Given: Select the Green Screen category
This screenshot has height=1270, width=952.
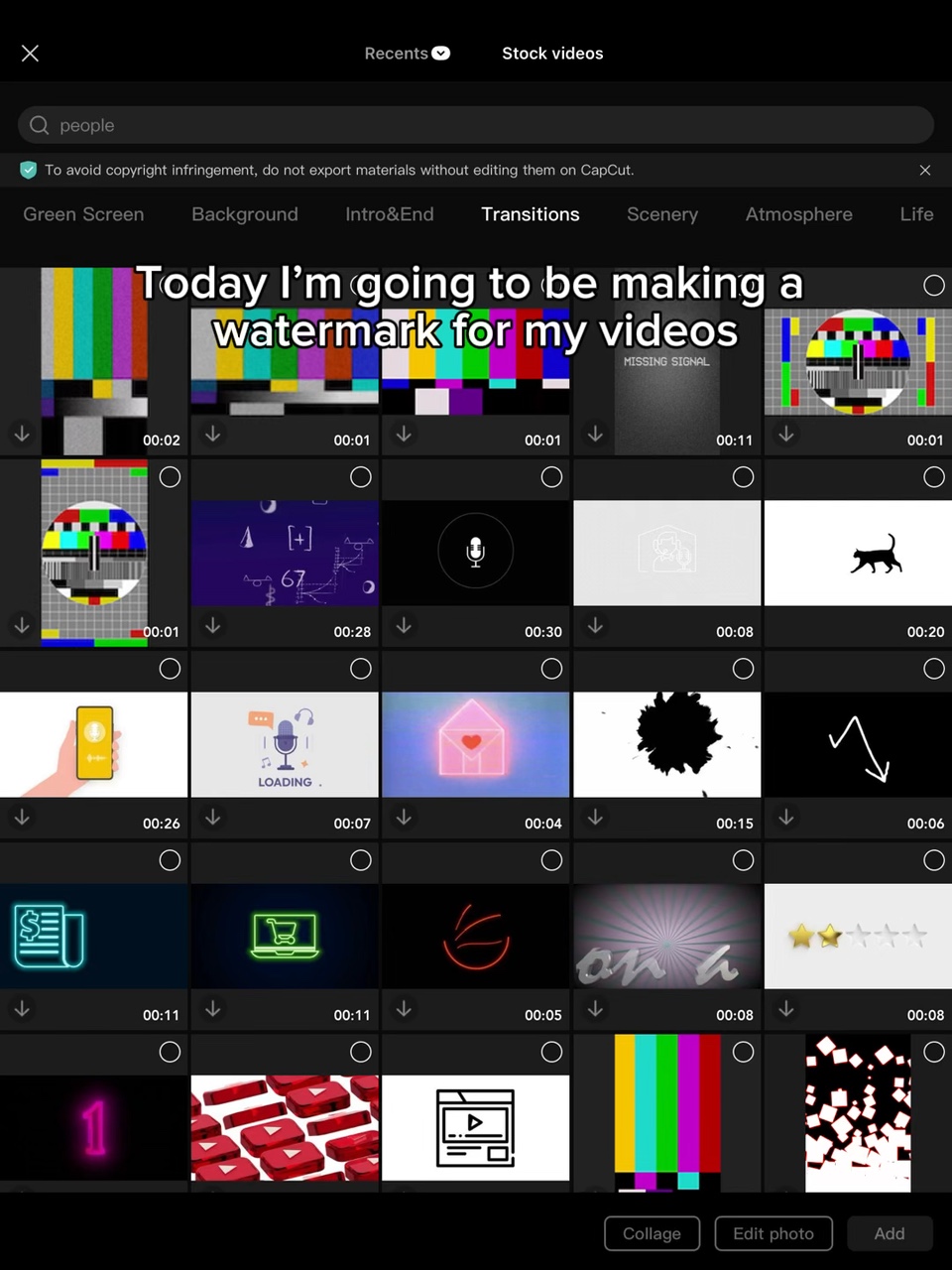Looking at the screenshot, I should pyautogui.click(x=83, y=214).
